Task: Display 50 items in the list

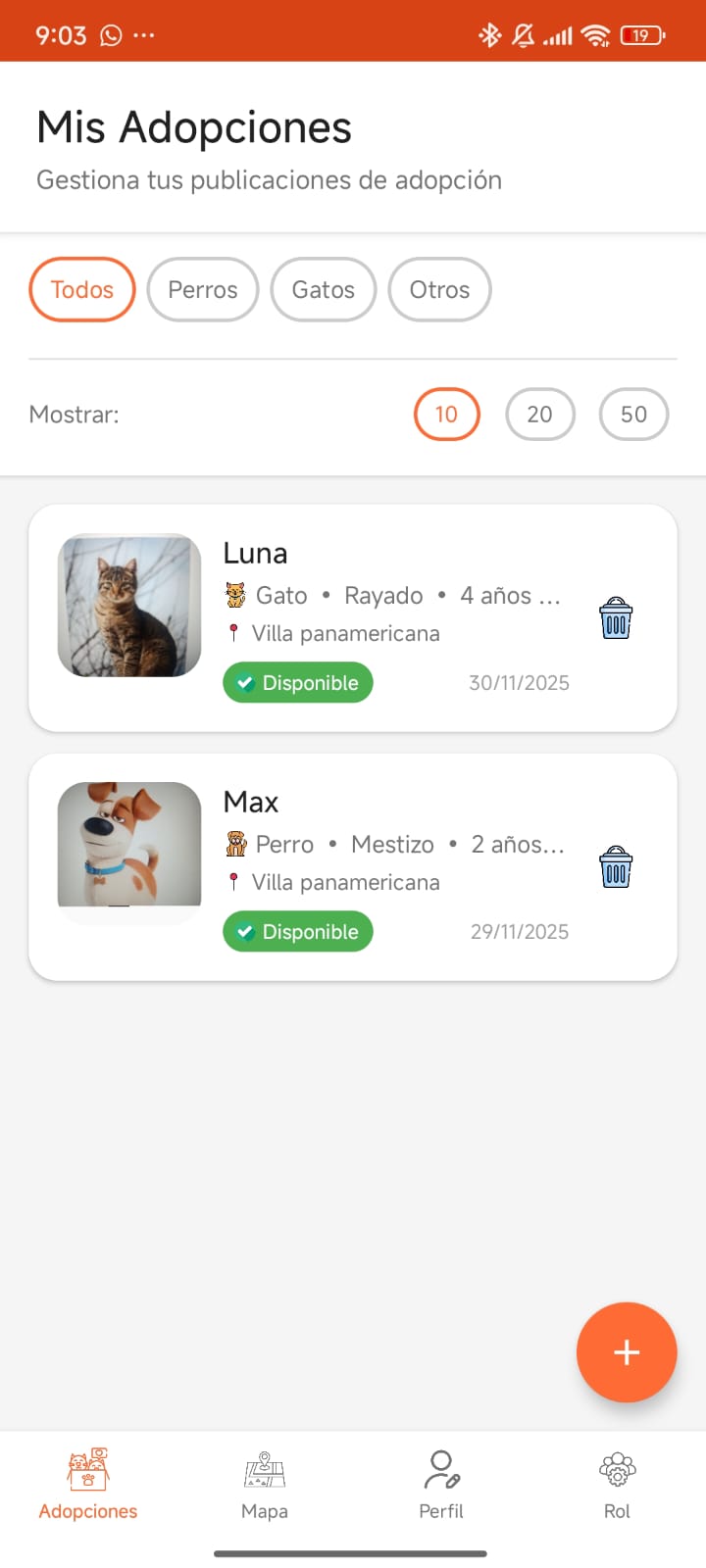Action: click(633, 414)
